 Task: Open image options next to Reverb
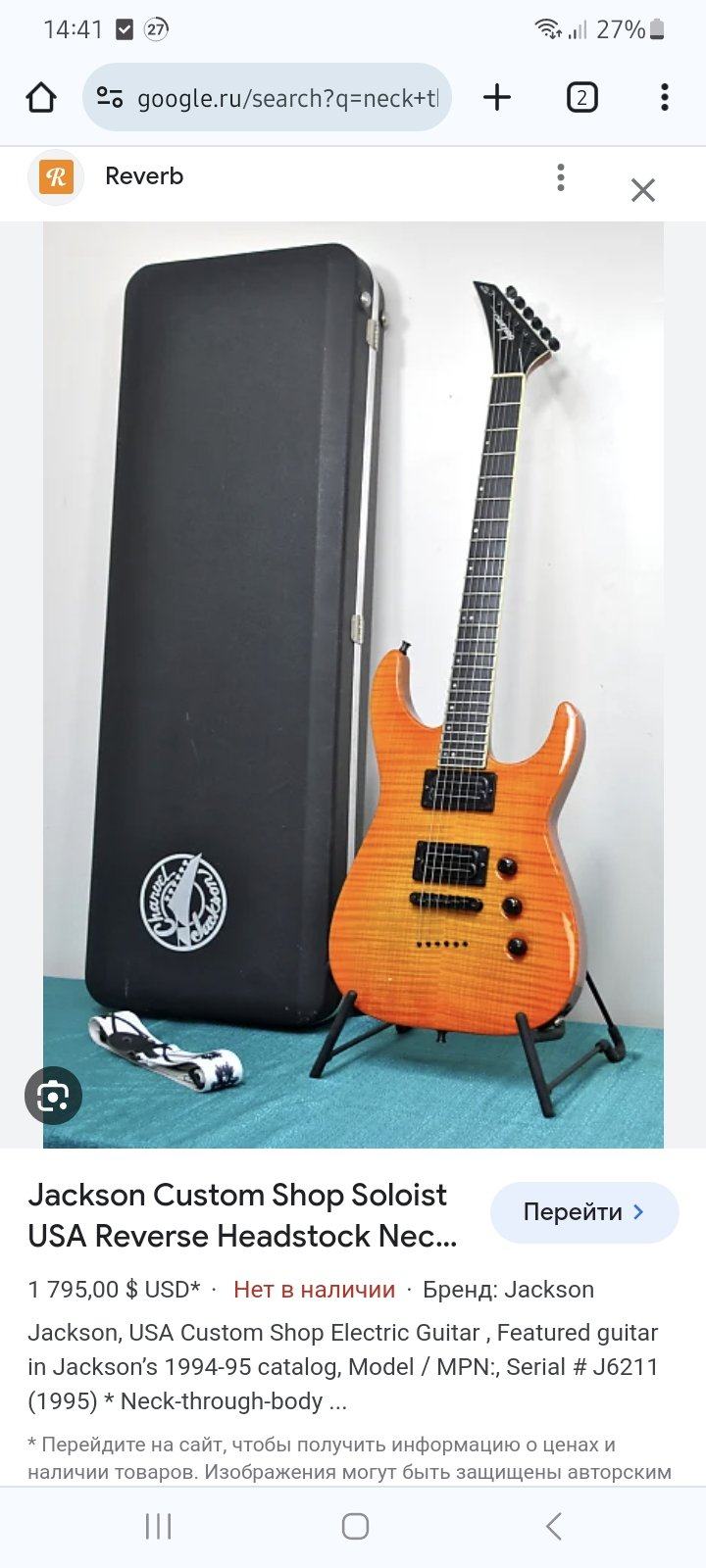pyautogui.click(x=561, y=177)
